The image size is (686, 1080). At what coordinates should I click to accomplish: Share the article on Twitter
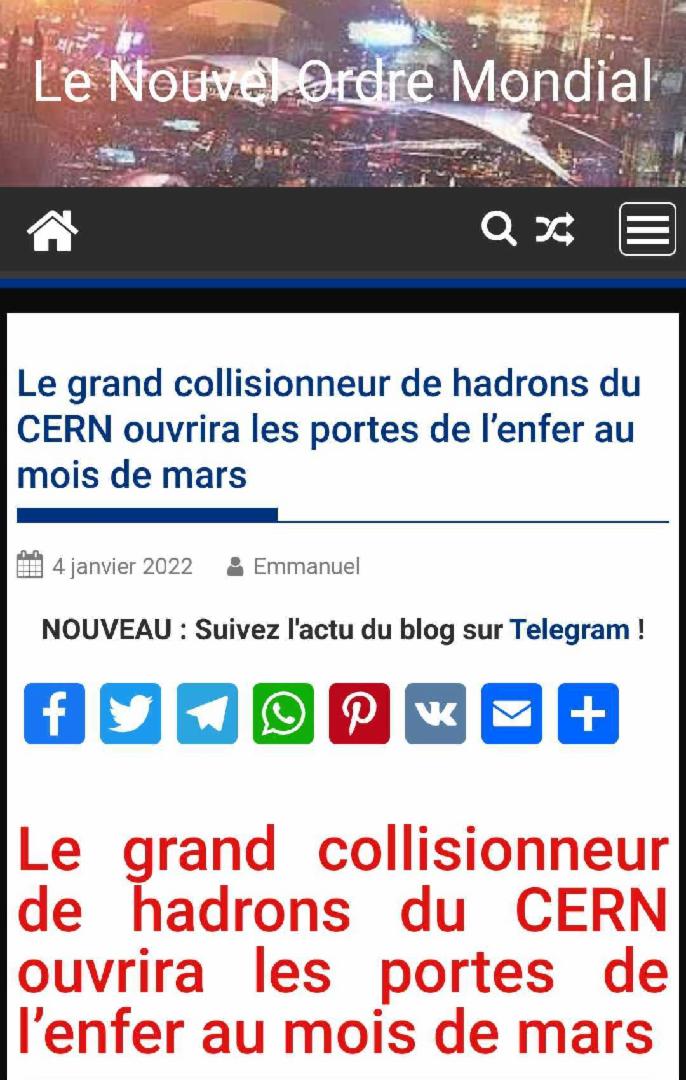coord(130,714)
